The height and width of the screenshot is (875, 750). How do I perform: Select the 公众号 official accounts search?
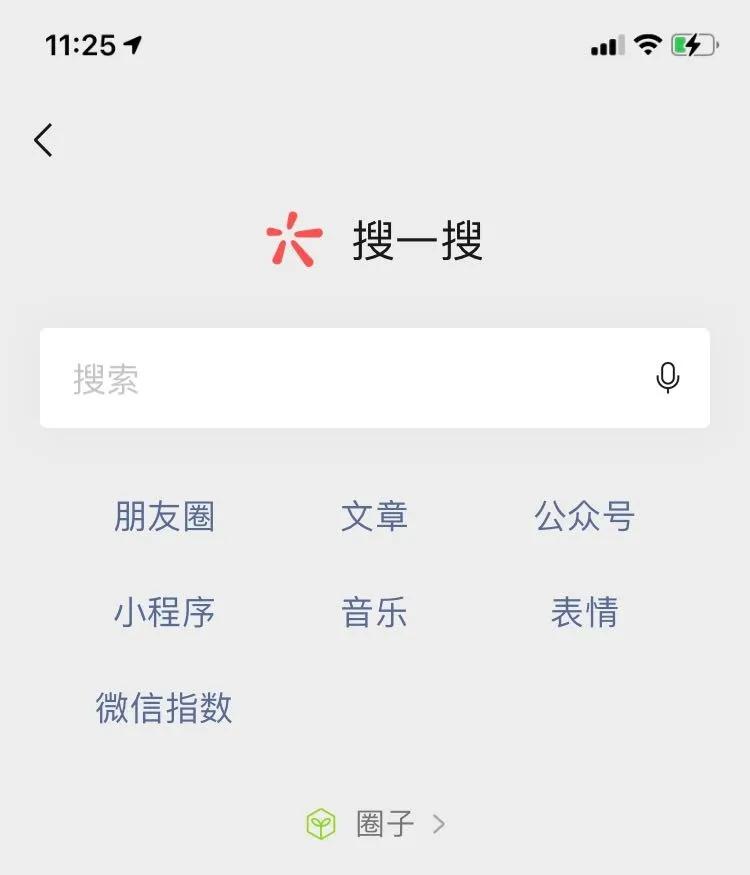[x=584, y=516]
